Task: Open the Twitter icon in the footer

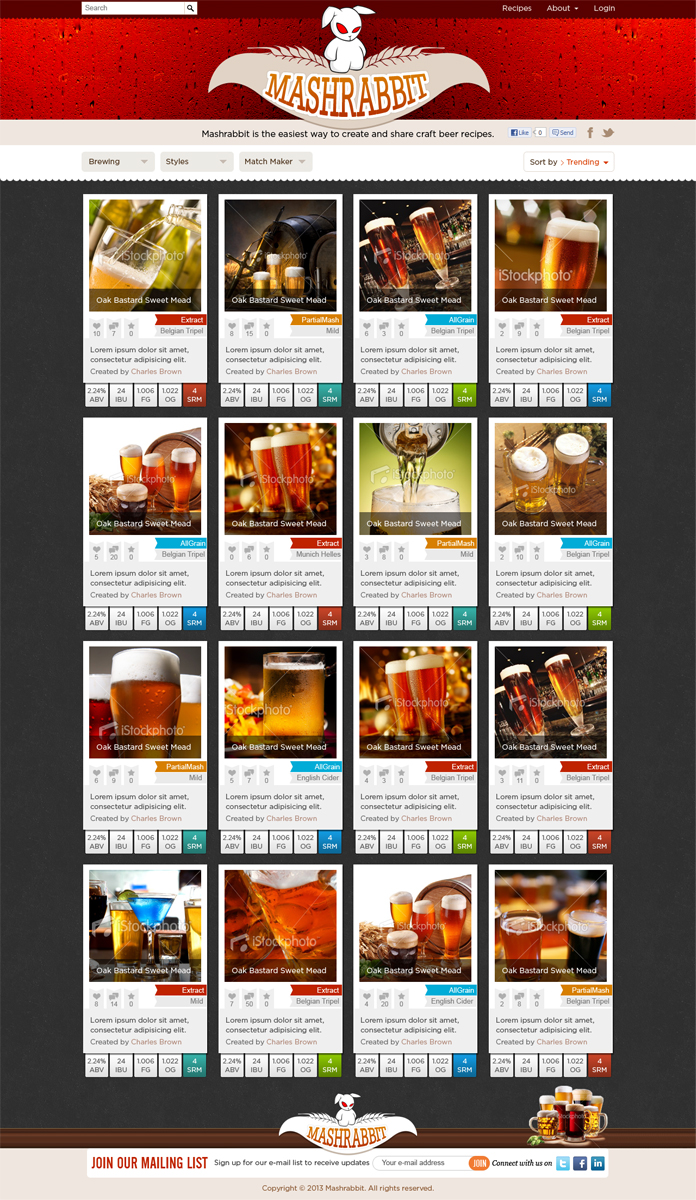Action: pos(563,1163)
